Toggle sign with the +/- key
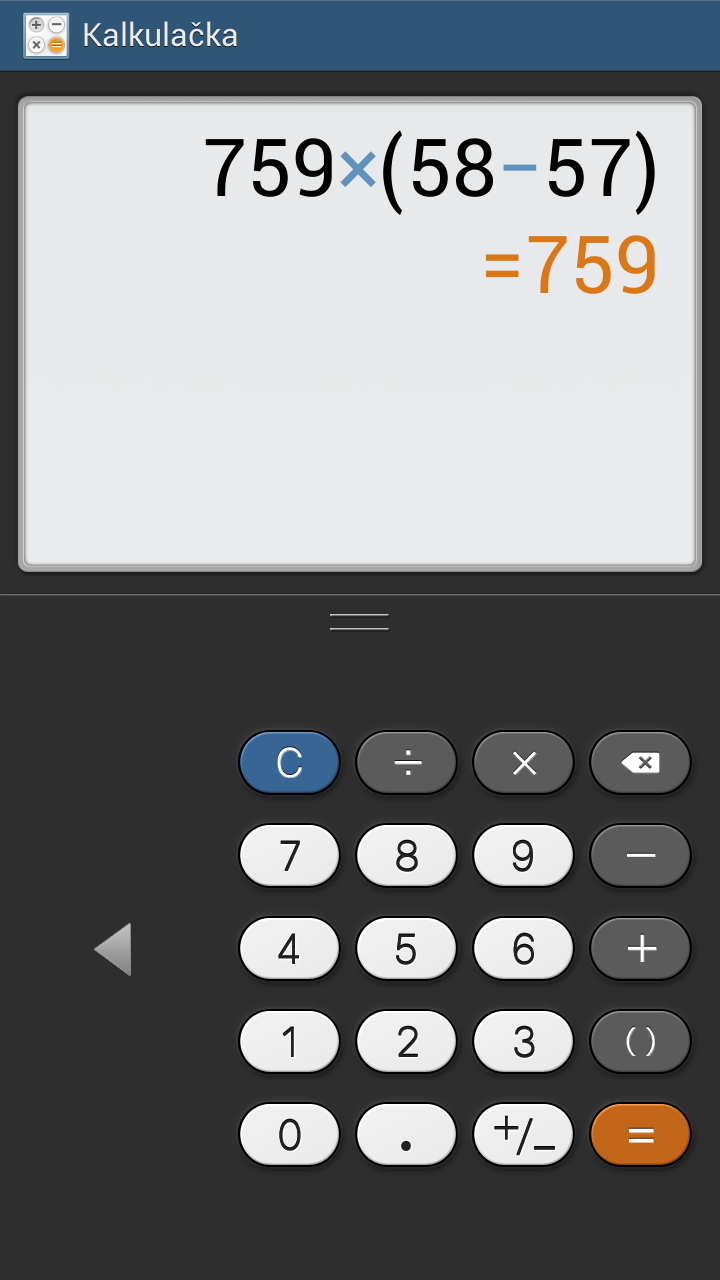The height and width of the screenshot is (1280, 720). [523, 1135]
